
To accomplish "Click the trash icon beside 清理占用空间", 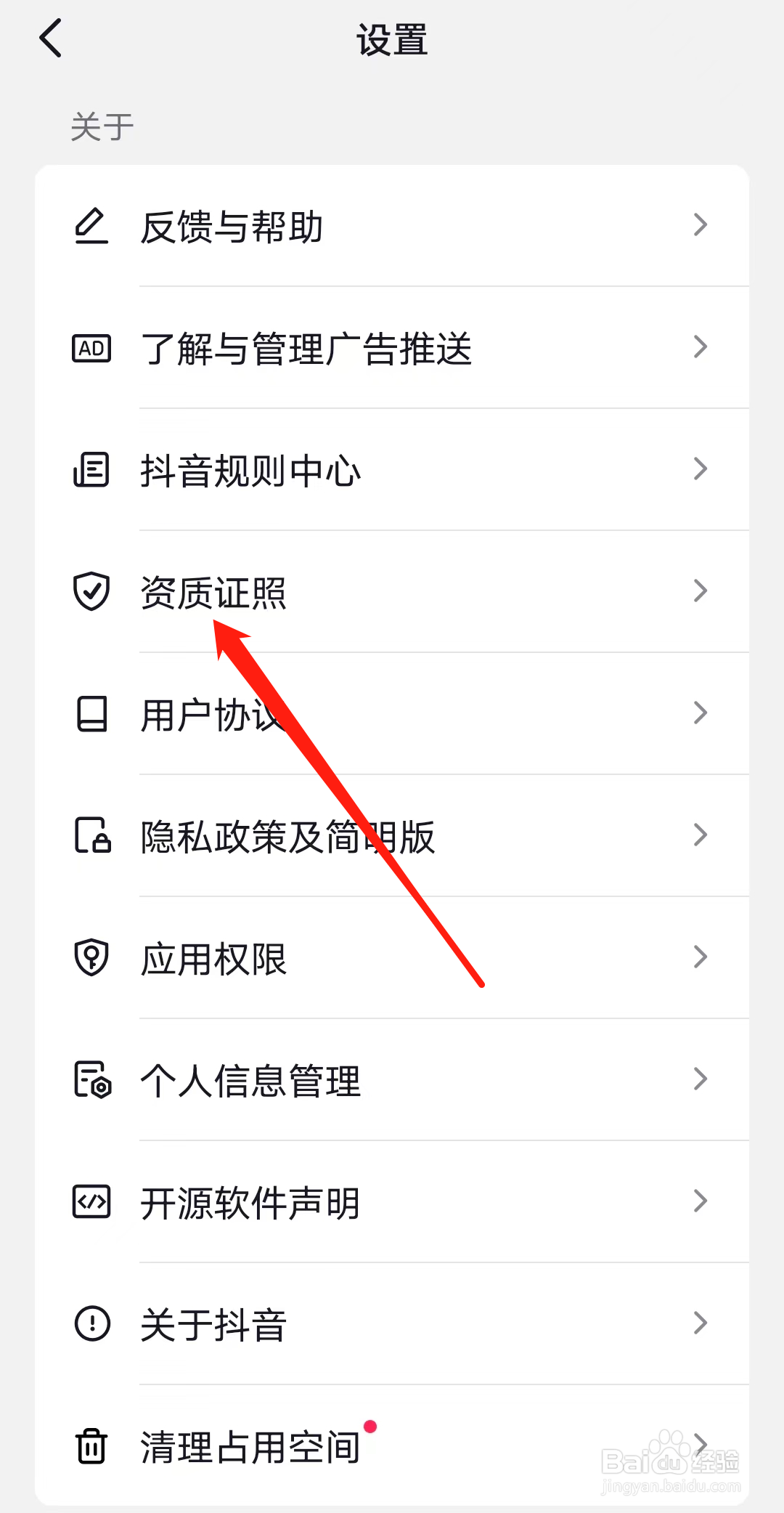I will (x=91, y=1447).
